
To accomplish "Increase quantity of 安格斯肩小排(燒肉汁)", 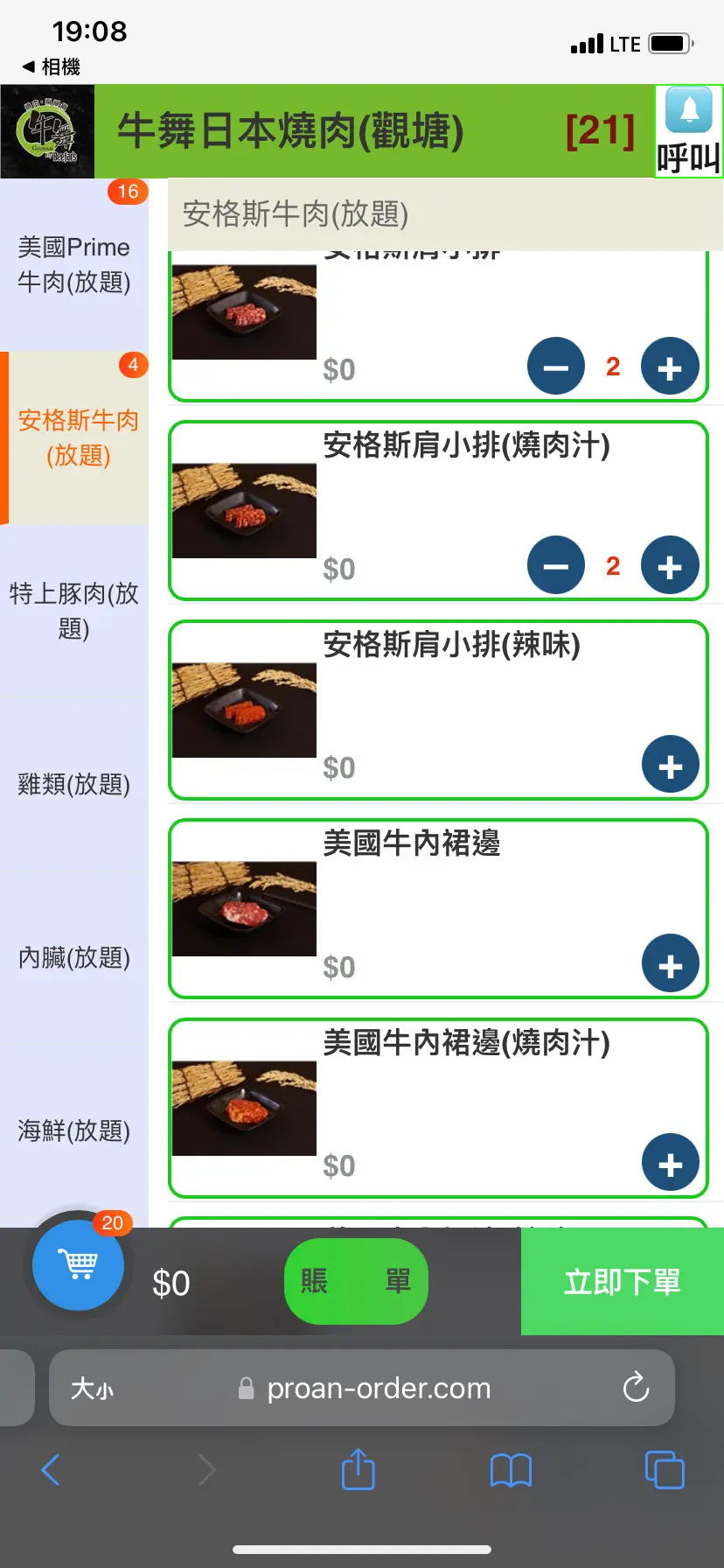I will [x=670, y=565].
